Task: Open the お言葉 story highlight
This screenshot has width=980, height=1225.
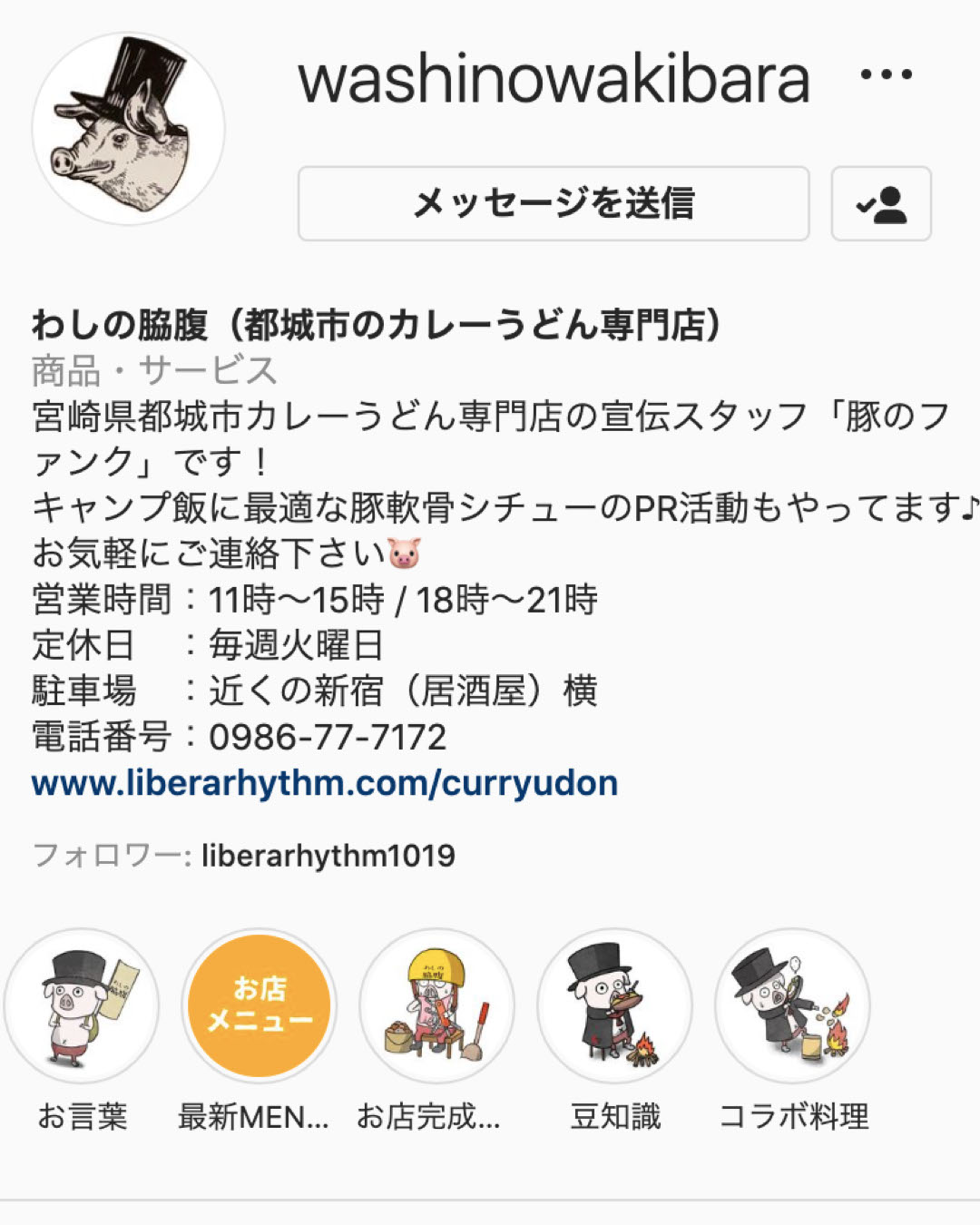Action: (82, 1005)
